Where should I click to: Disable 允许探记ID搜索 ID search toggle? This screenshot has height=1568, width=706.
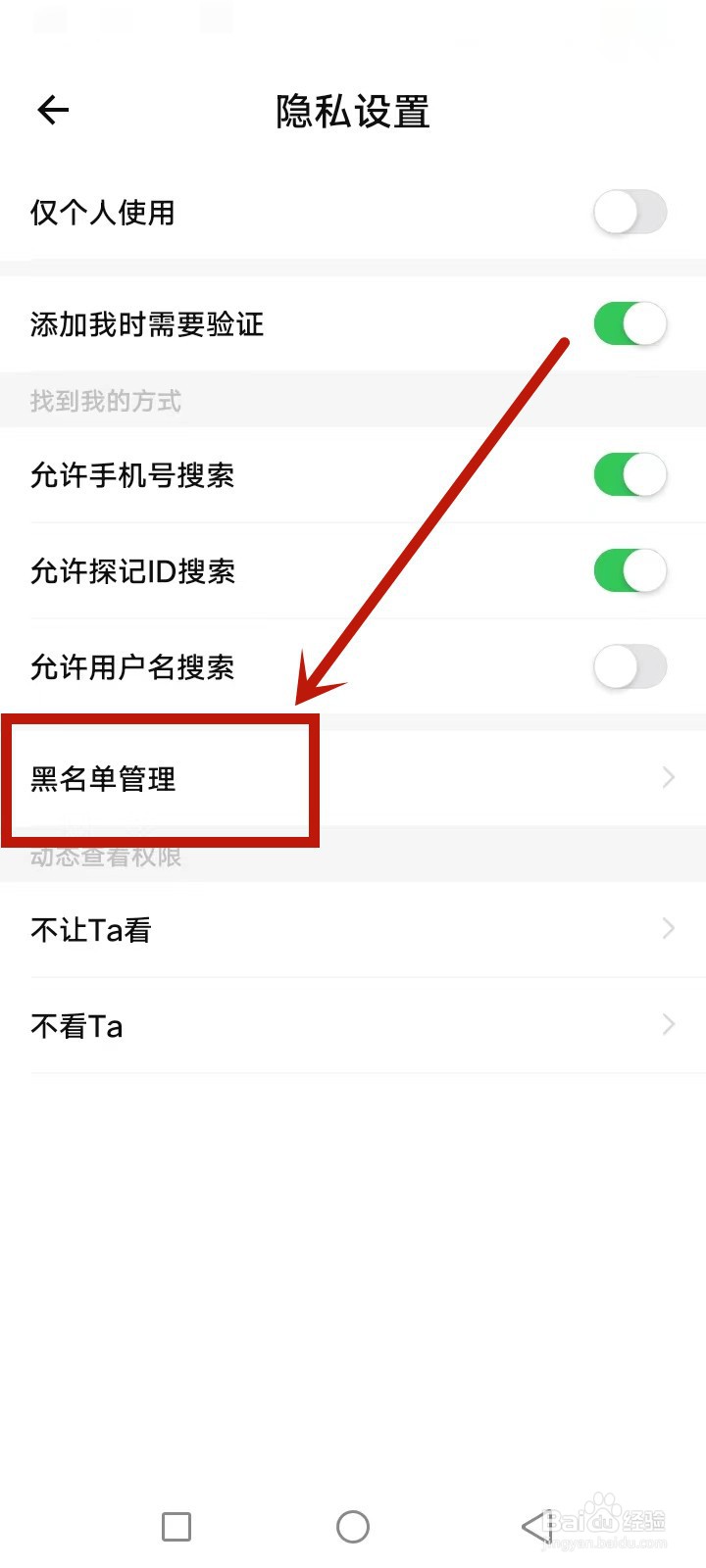630,570
